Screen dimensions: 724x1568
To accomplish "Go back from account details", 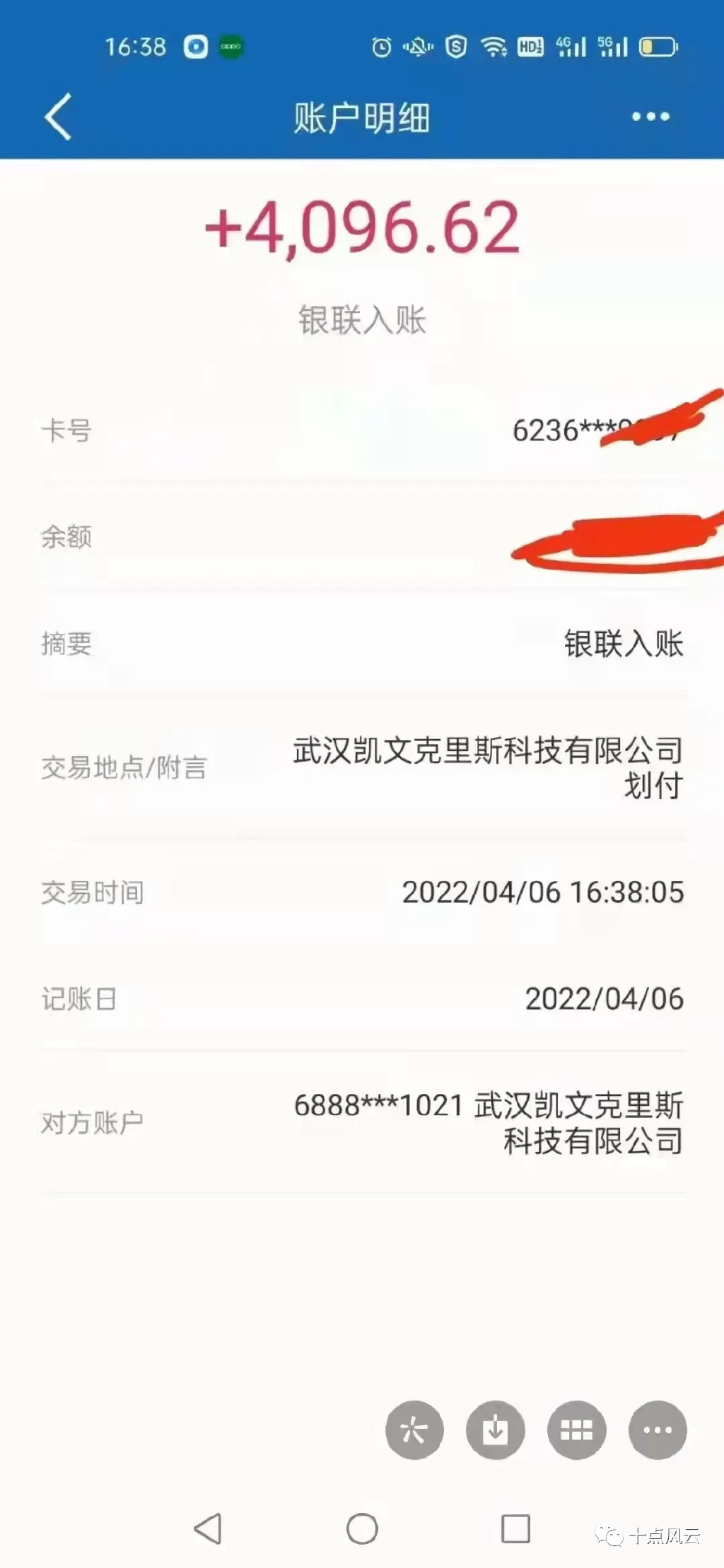I will coord(58,117).
